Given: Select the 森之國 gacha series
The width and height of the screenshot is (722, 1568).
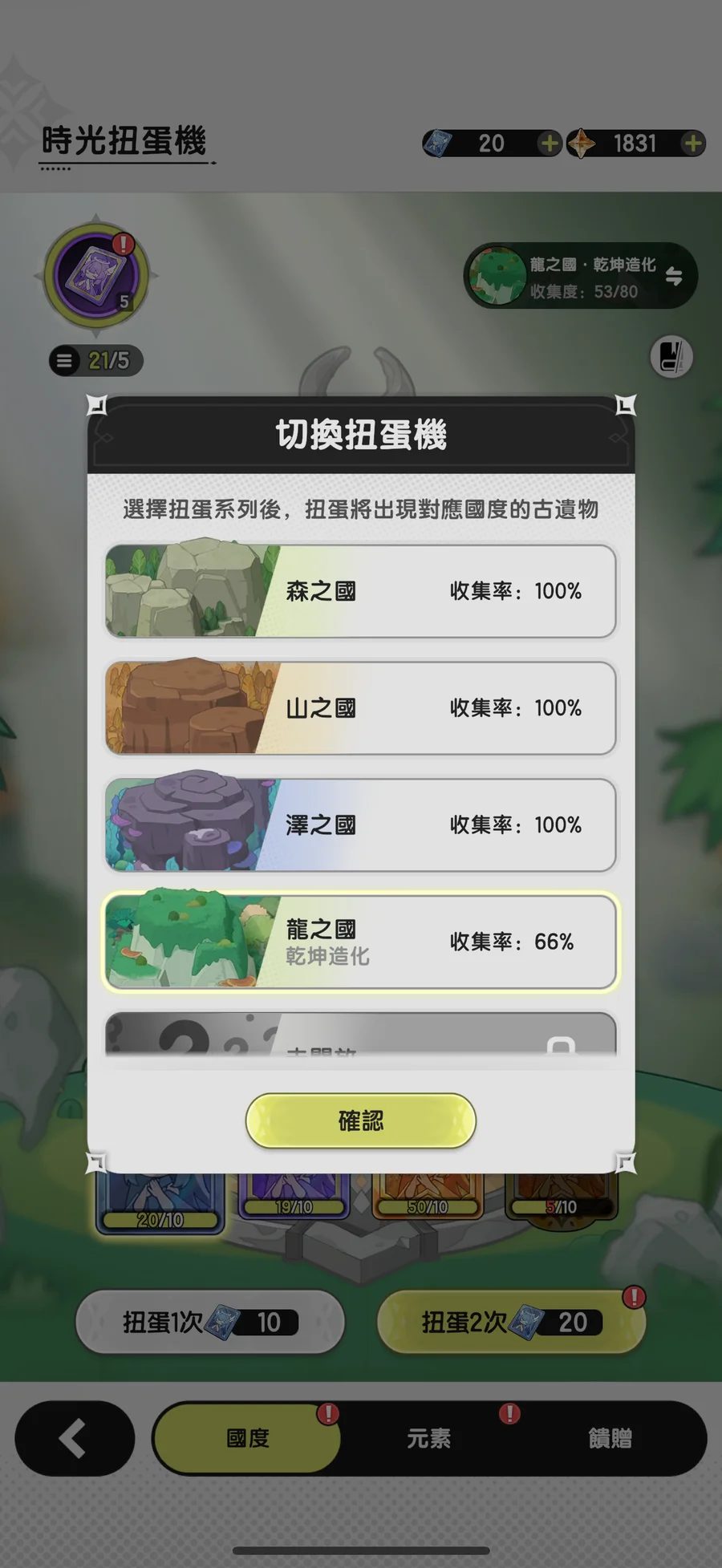Looking at the screenshot, I should click(360, 591).
